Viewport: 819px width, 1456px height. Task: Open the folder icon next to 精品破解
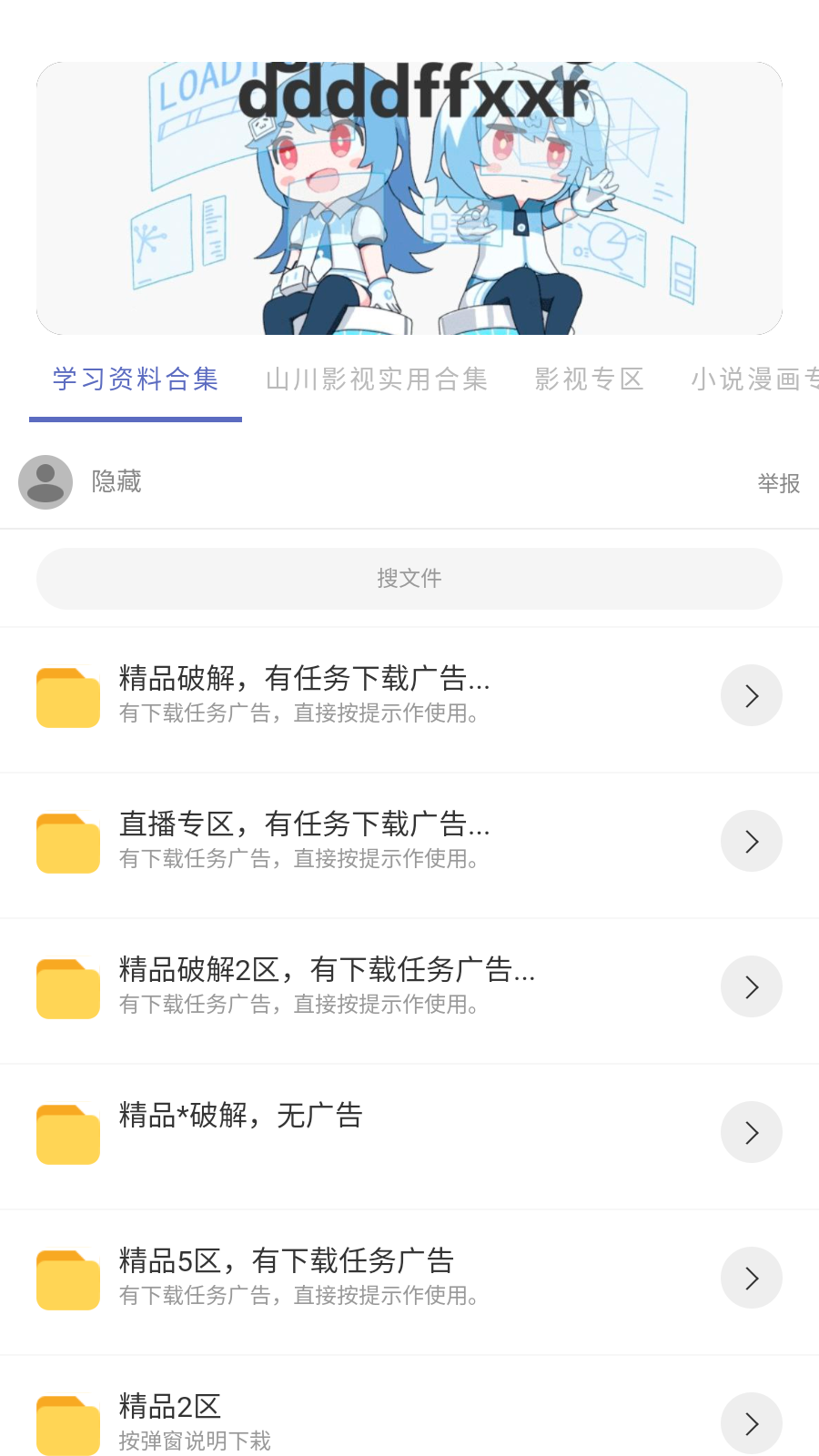pos(67,697)
